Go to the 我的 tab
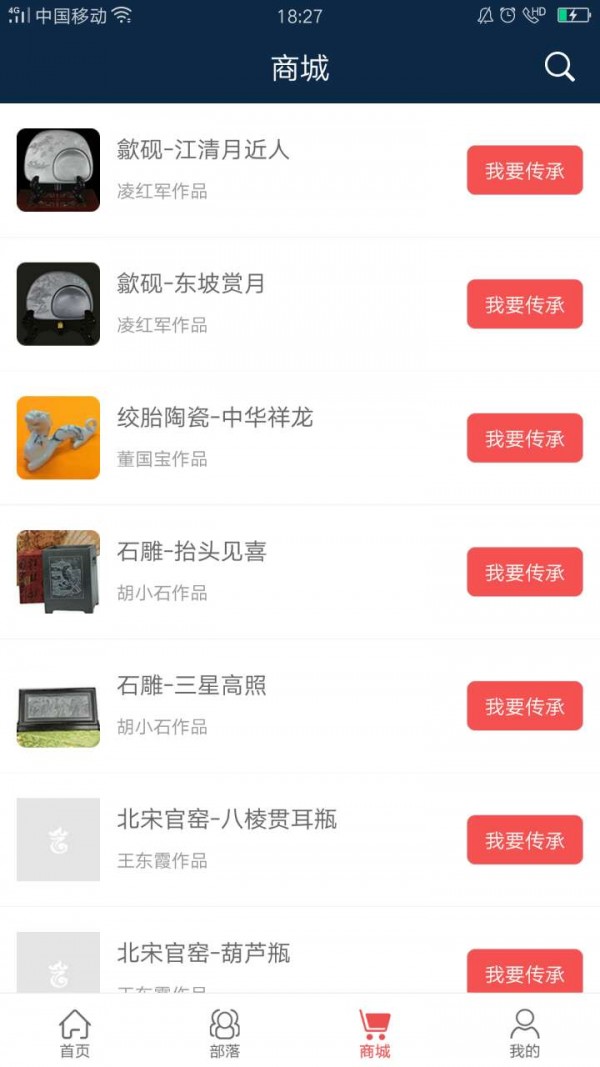 [x=524, y=1033]
